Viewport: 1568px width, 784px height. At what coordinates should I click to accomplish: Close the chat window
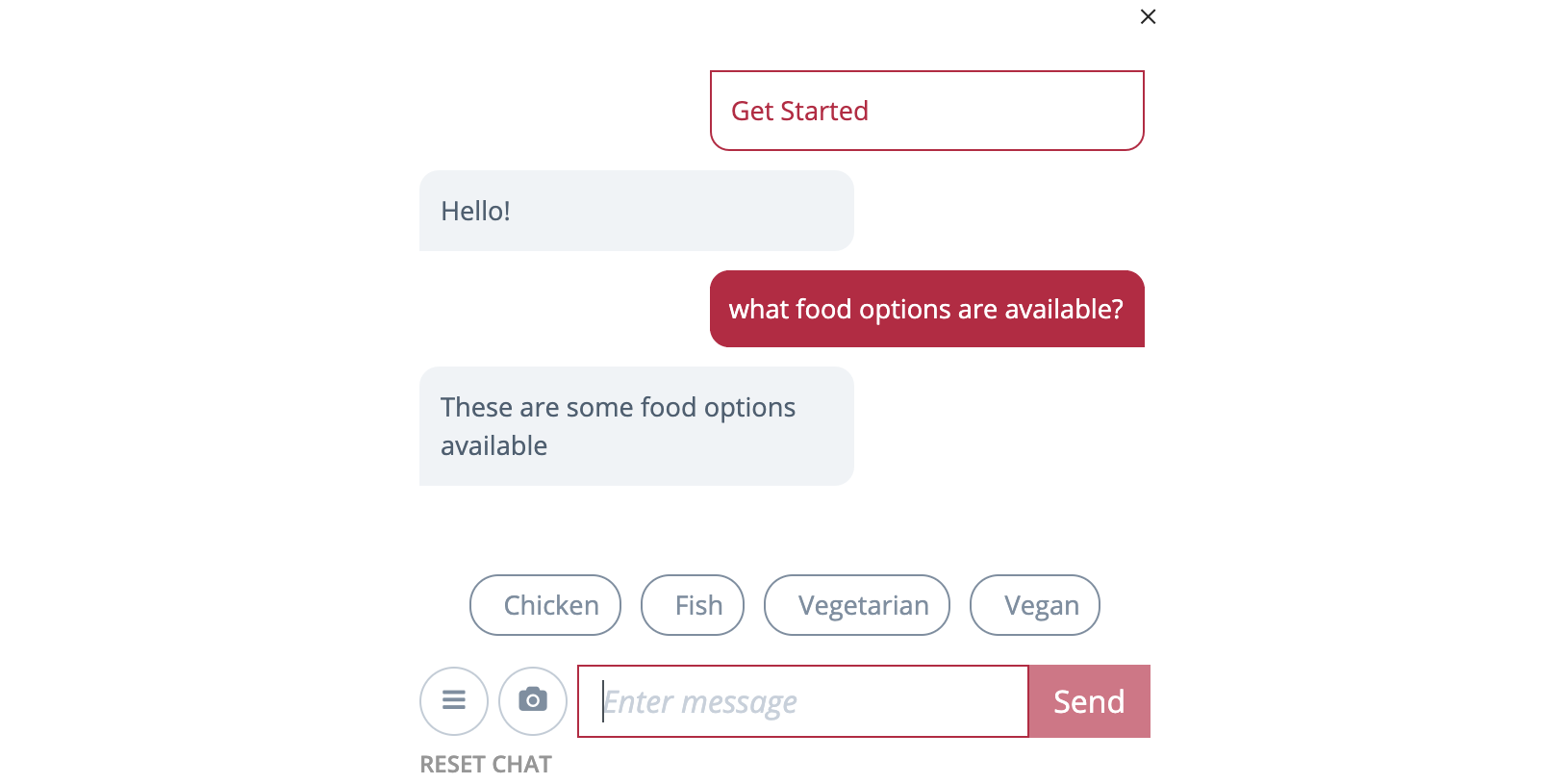click(x=1148, y=16)
